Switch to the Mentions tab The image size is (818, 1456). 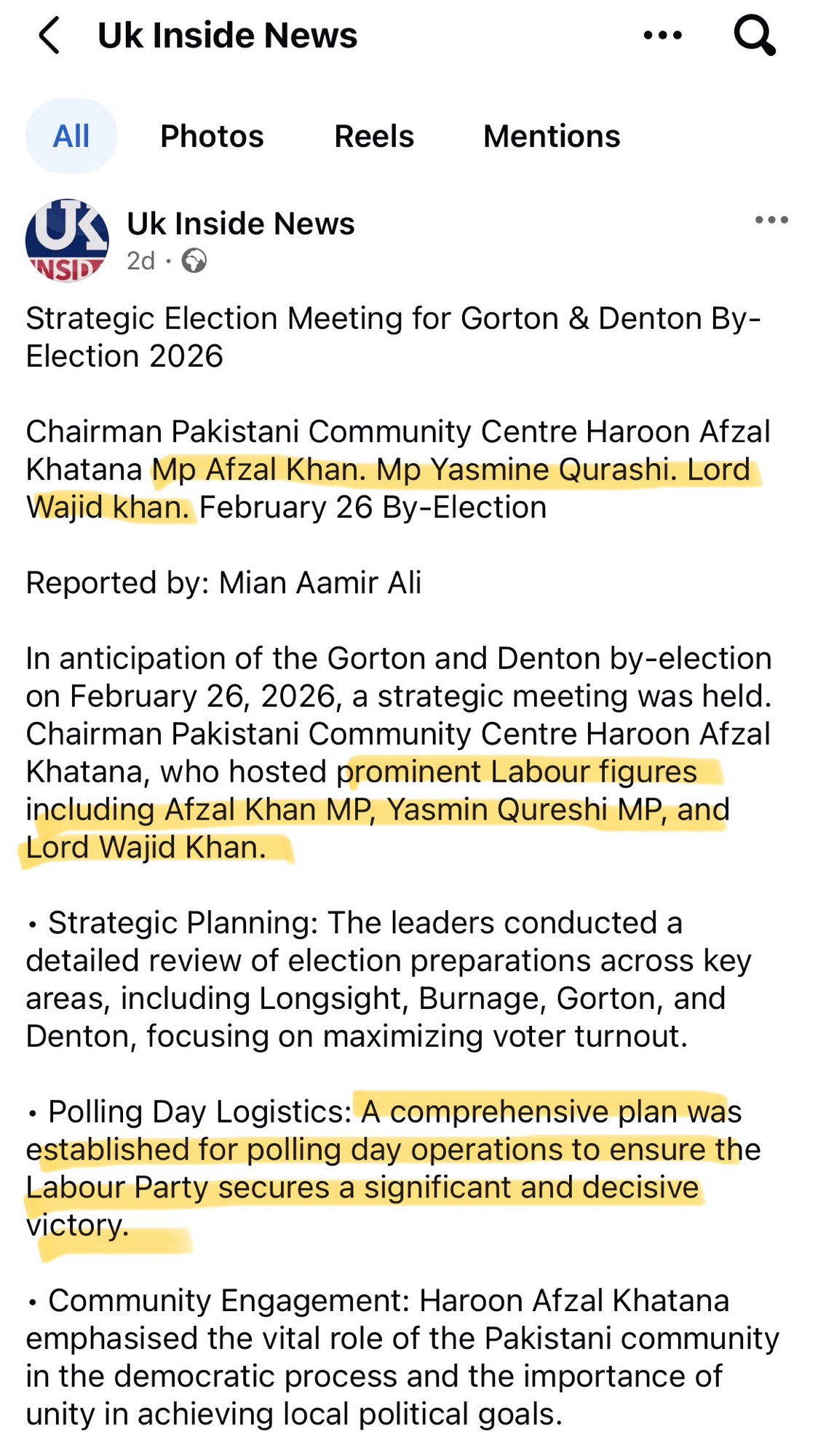click(x=552, y=136)
